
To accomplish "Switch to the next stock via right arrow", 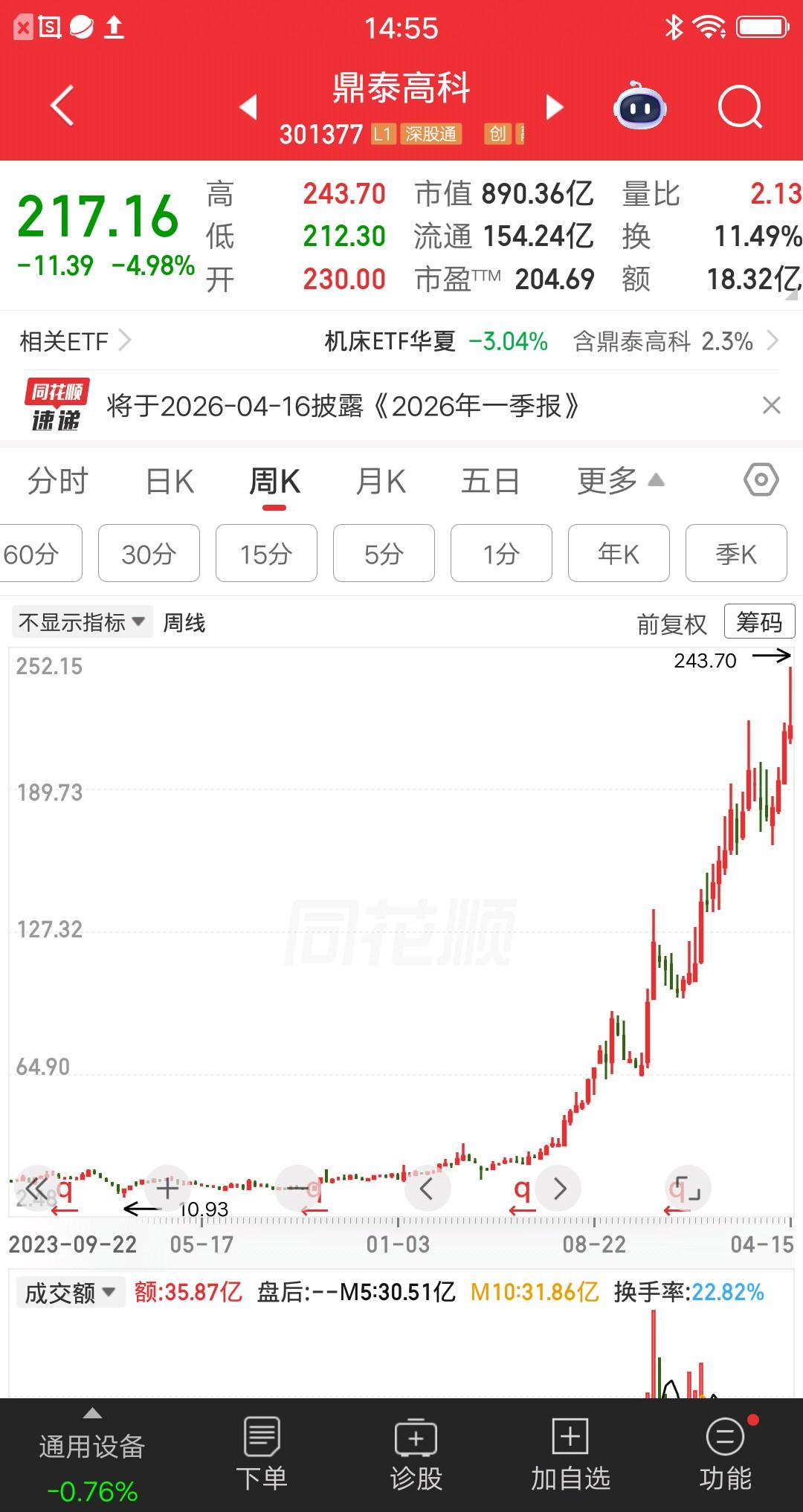I will click(553, 107).
